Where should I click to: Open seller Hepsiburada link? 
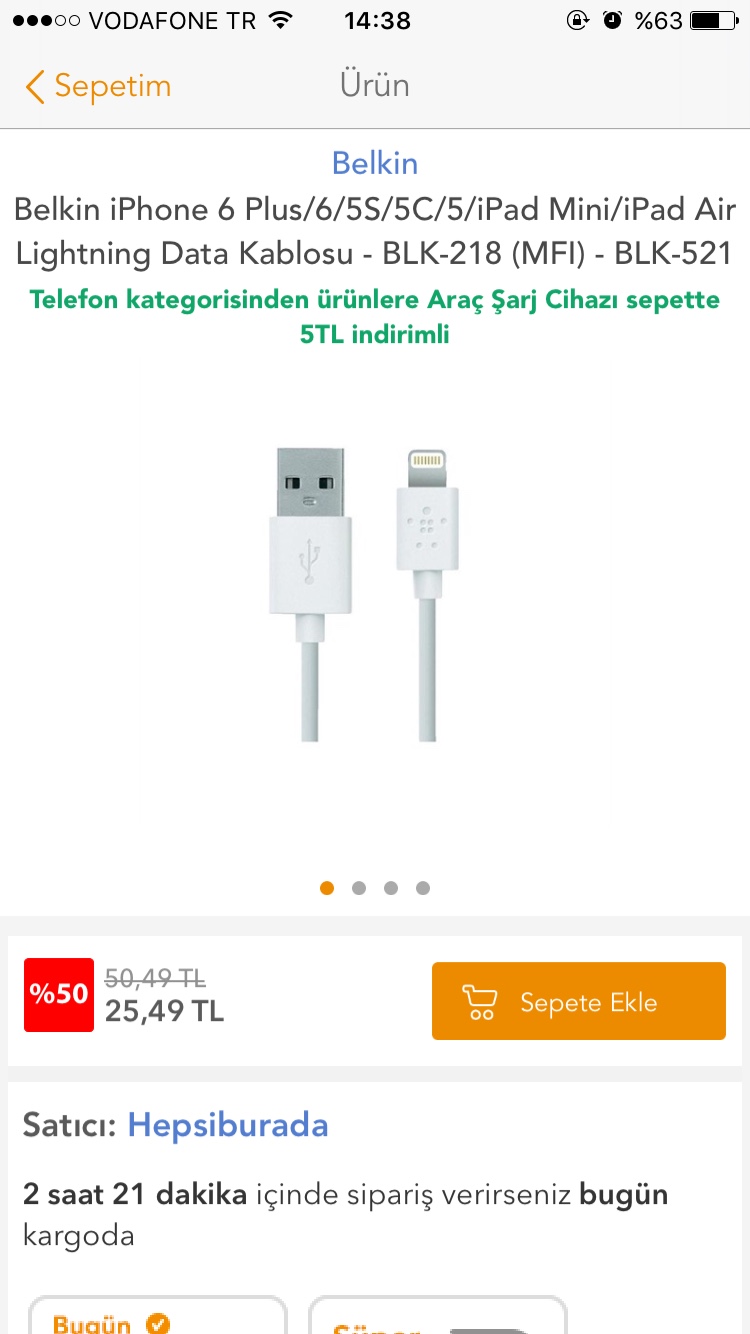pos(228,1125)
